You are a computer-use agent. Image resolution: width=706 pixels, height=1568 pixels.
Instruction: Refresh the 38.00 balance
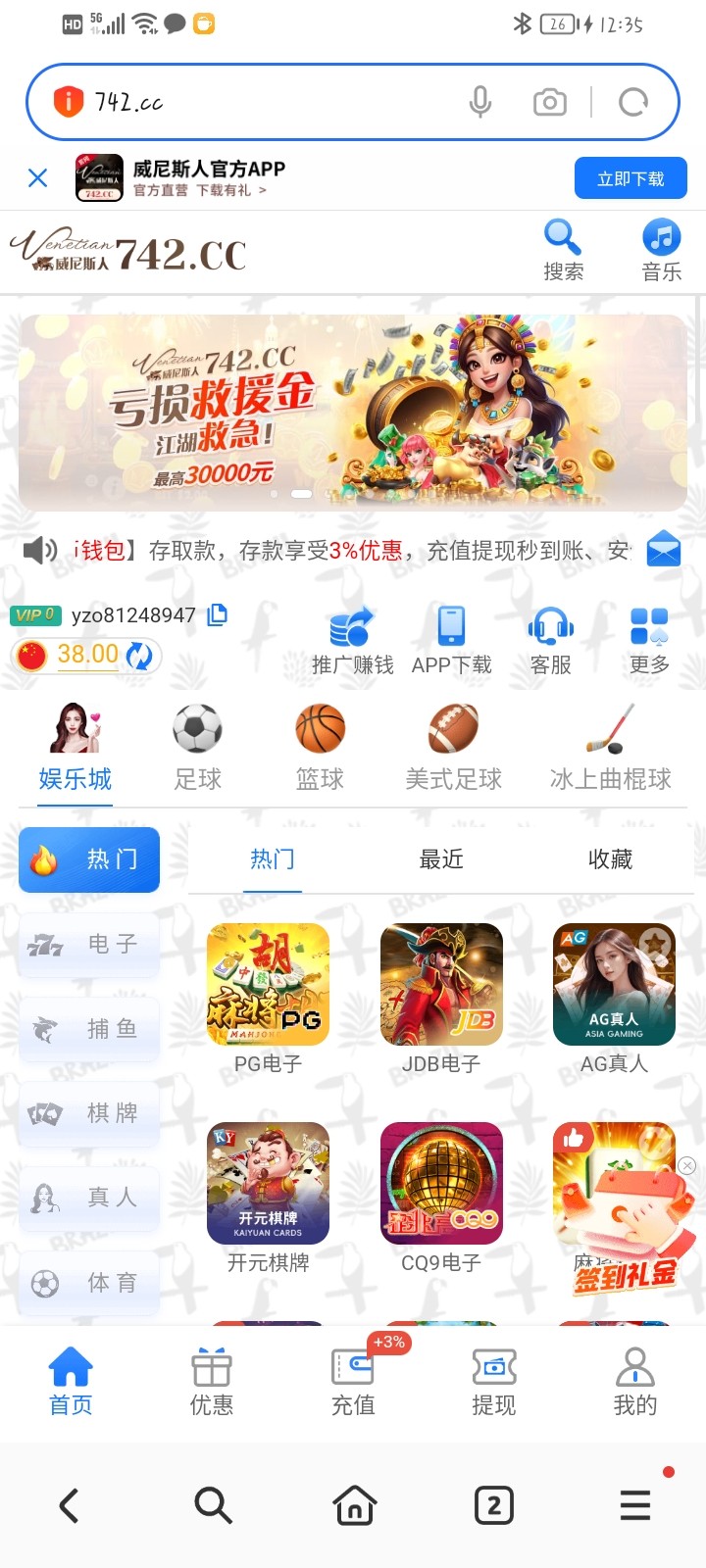click(x=140, y=656)
